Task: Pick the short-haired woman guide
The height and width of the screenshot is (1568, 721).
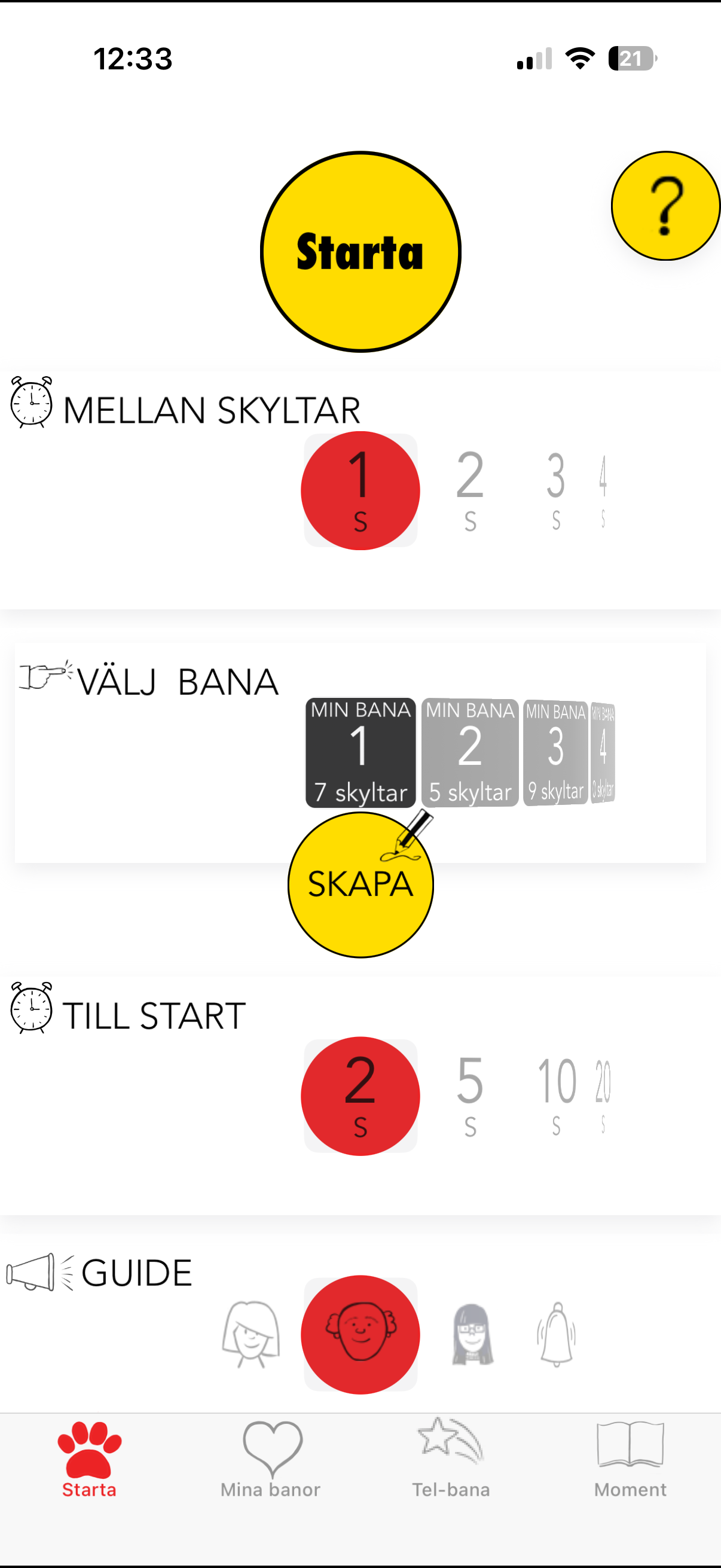Action: pyautogui.click(x=251, y=1334)
